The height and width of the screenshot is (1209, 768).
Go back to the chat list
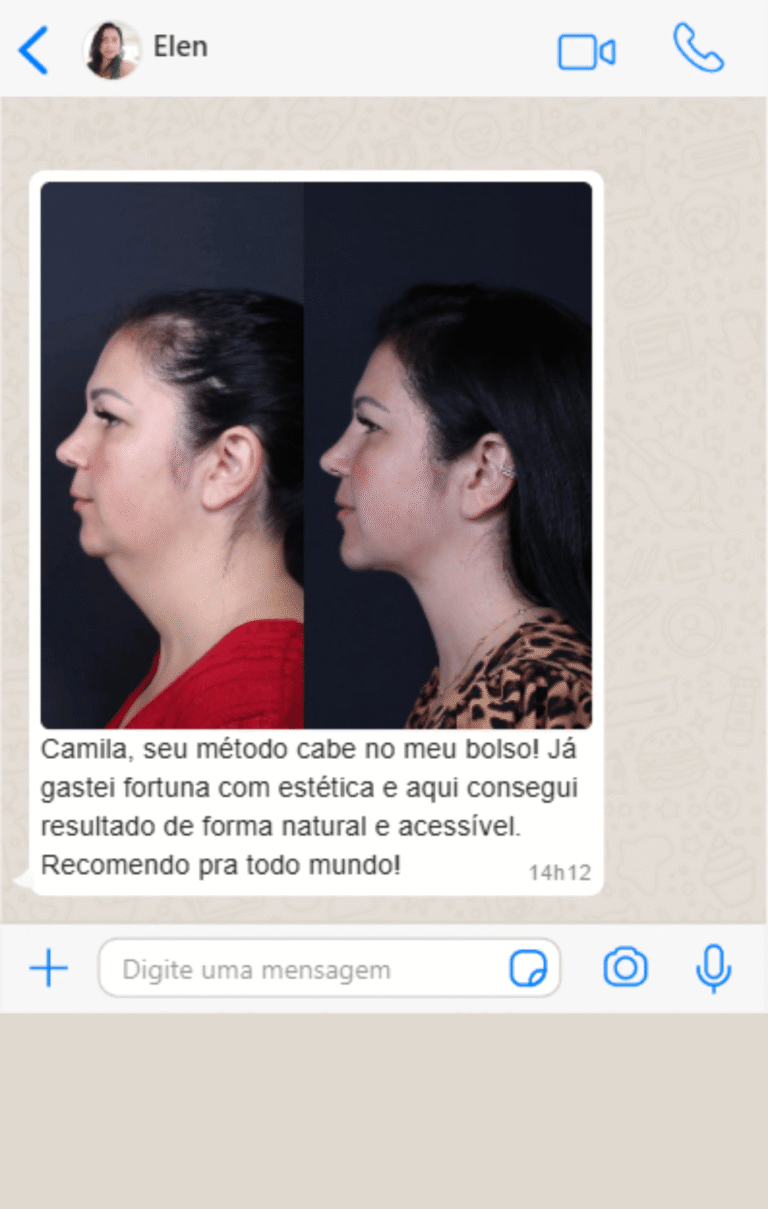pos(33,50)
